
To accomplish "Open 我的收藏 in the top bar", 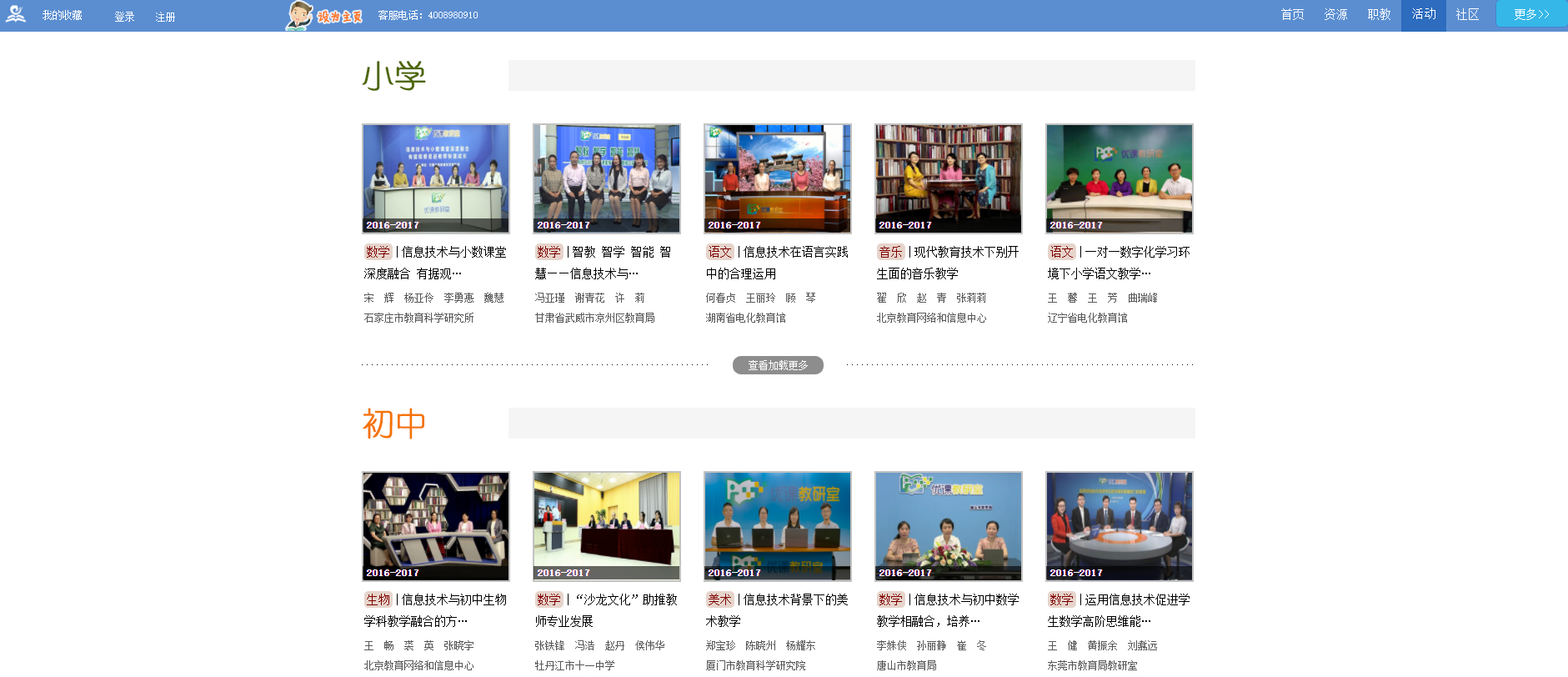I will coord(62,16).
